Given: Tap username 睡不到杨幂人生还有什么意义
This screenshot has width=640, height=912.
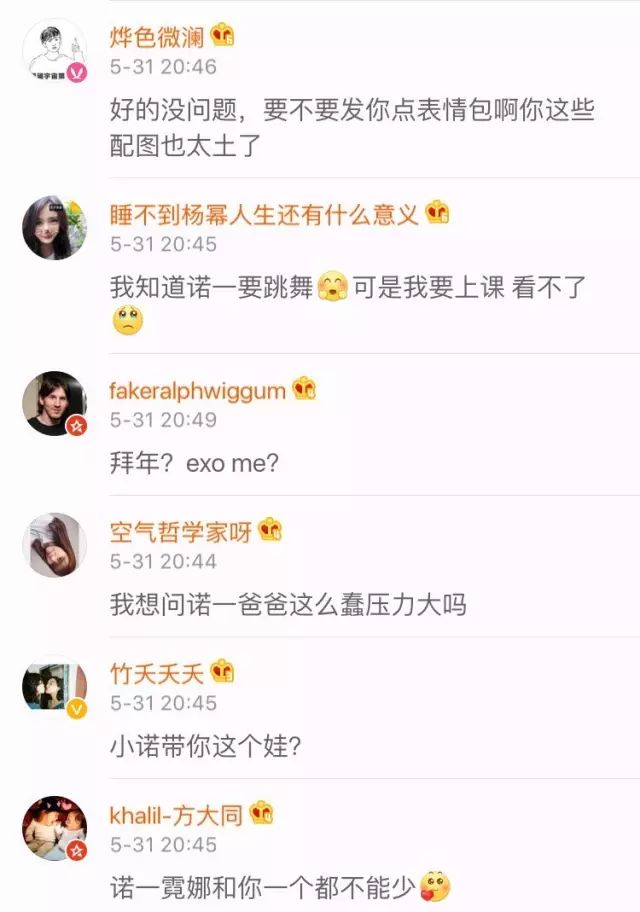Looking at the screenshot, I should [263, 213].
